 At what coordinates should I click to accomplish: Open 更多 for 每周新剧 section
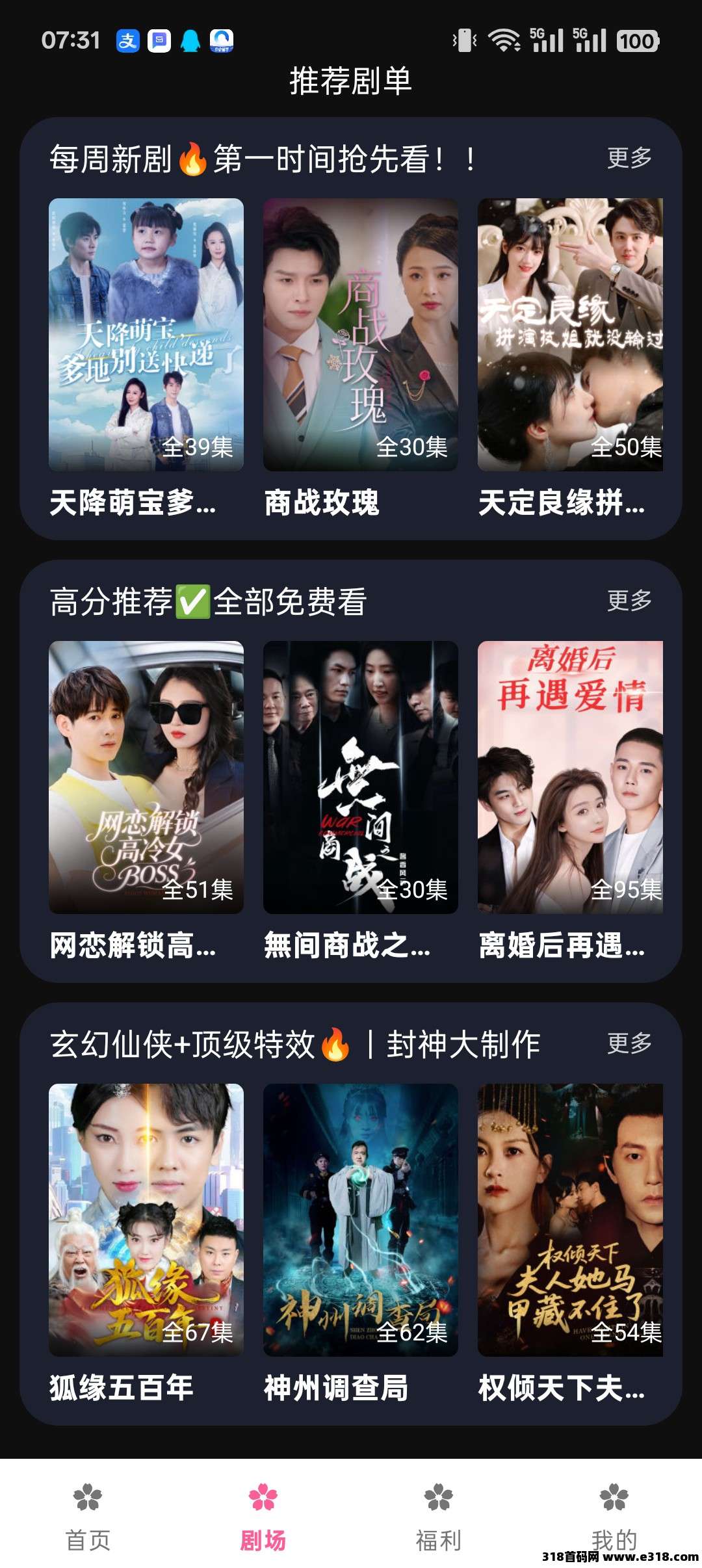pyautogui.click(x=629, y=158)
